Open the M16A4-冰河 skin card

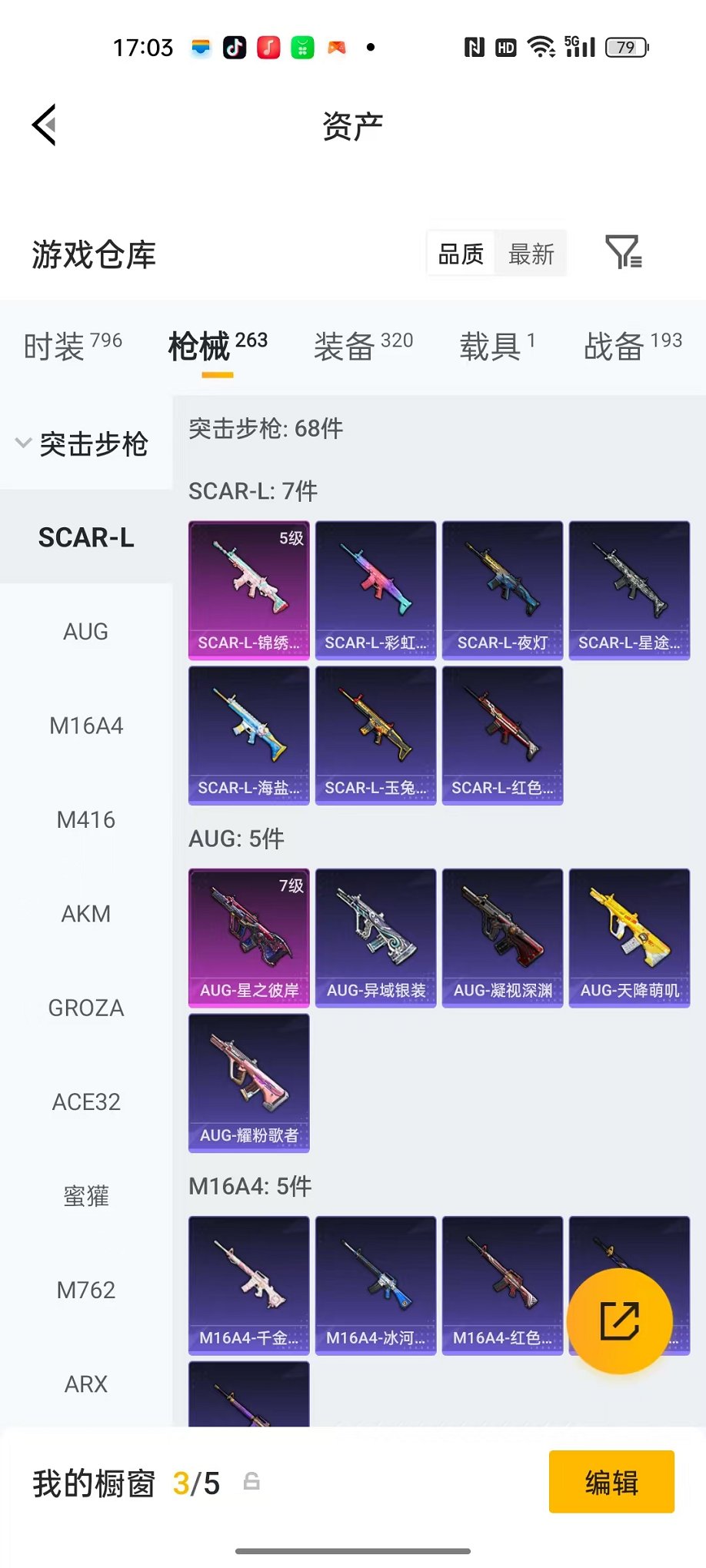(376, 1285)
